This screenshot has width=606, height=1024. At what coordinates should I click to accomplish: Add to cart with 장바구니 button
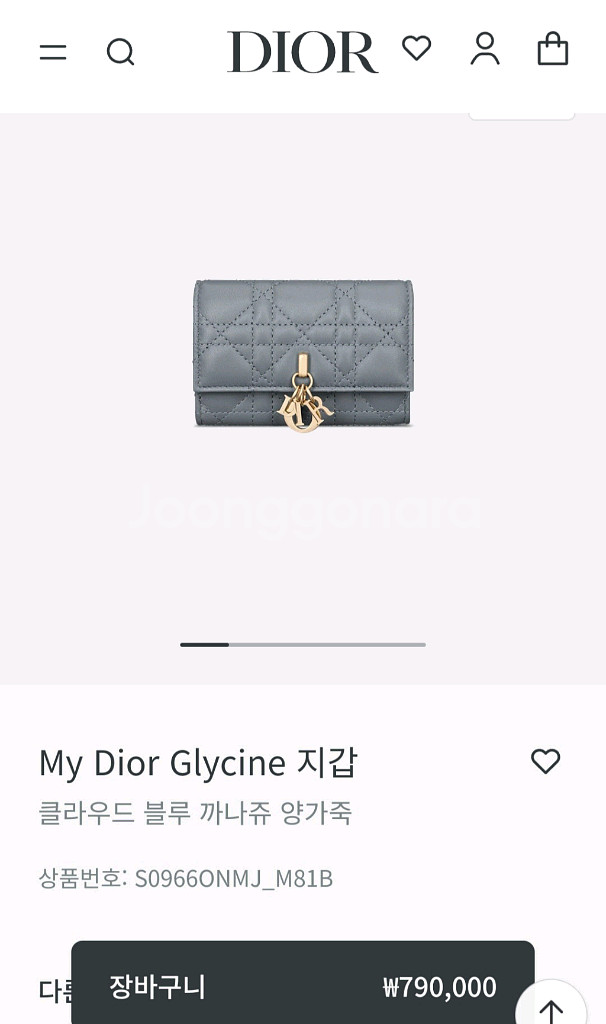(x=302, y=987)
